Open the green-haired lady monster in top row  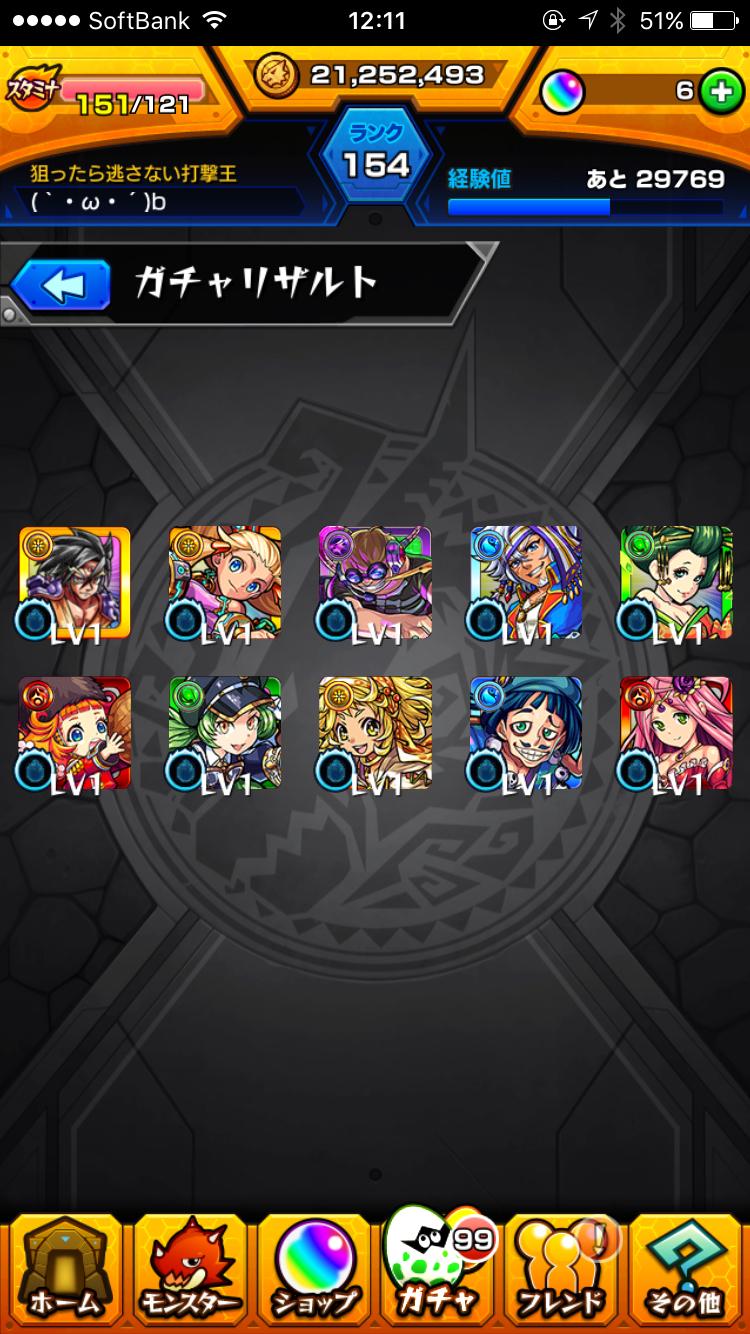coord(676,582)
